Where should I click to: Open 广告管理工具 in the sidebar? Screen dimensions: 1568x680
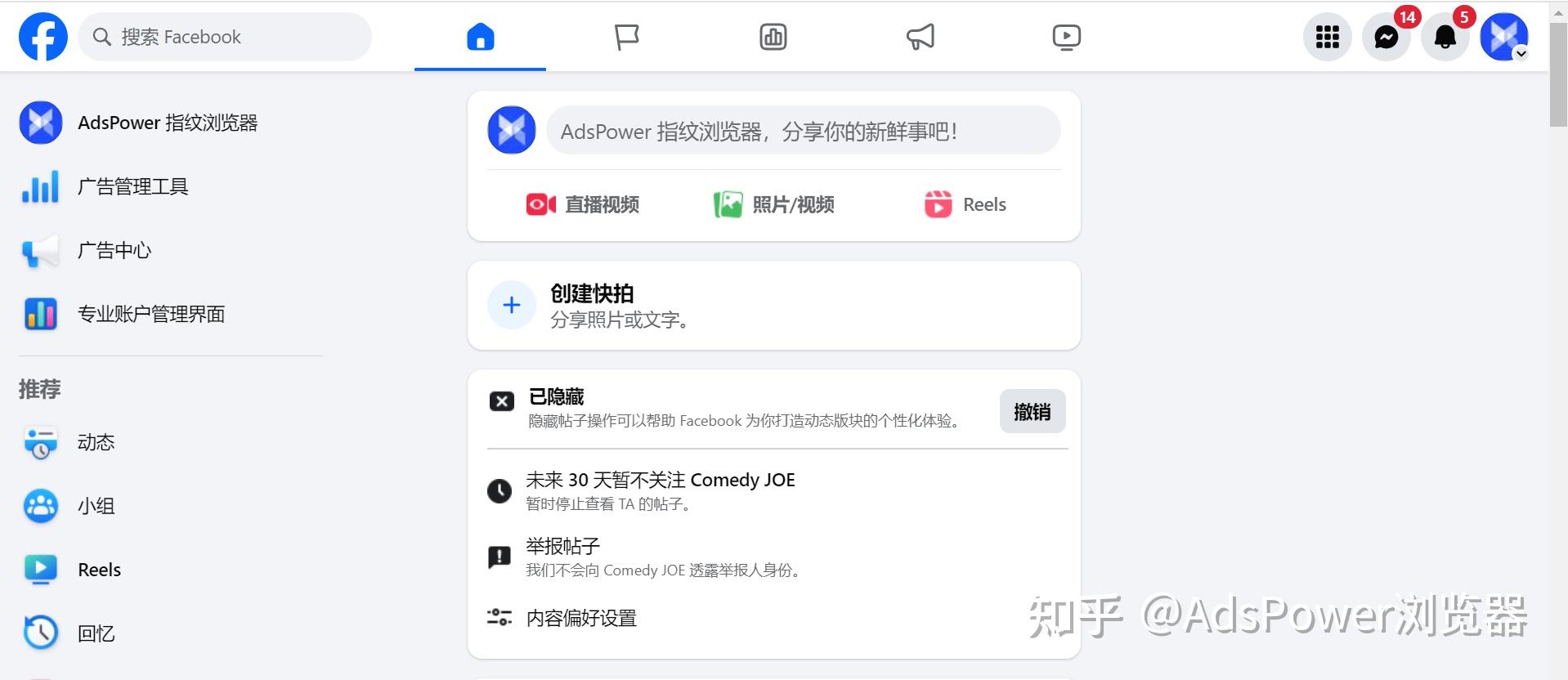click(x=132, y=186)
